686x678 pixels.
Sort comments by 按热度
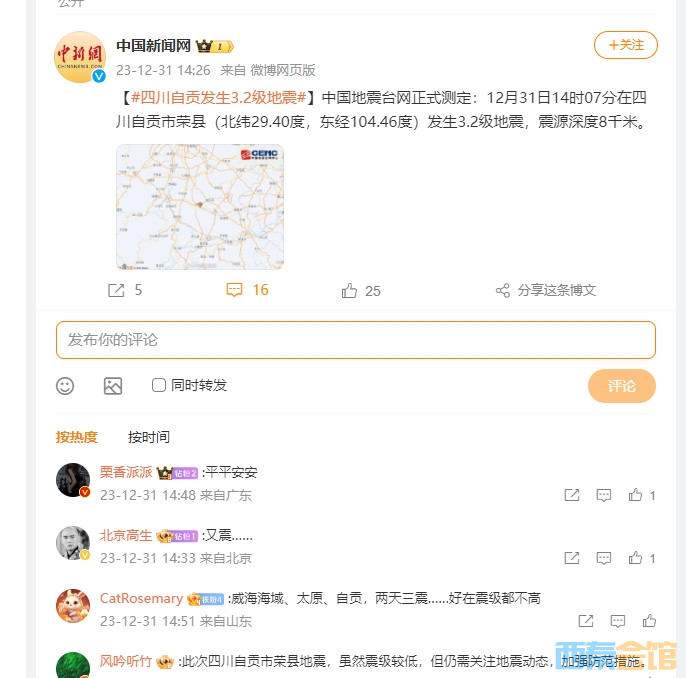(x=77, y=437)
